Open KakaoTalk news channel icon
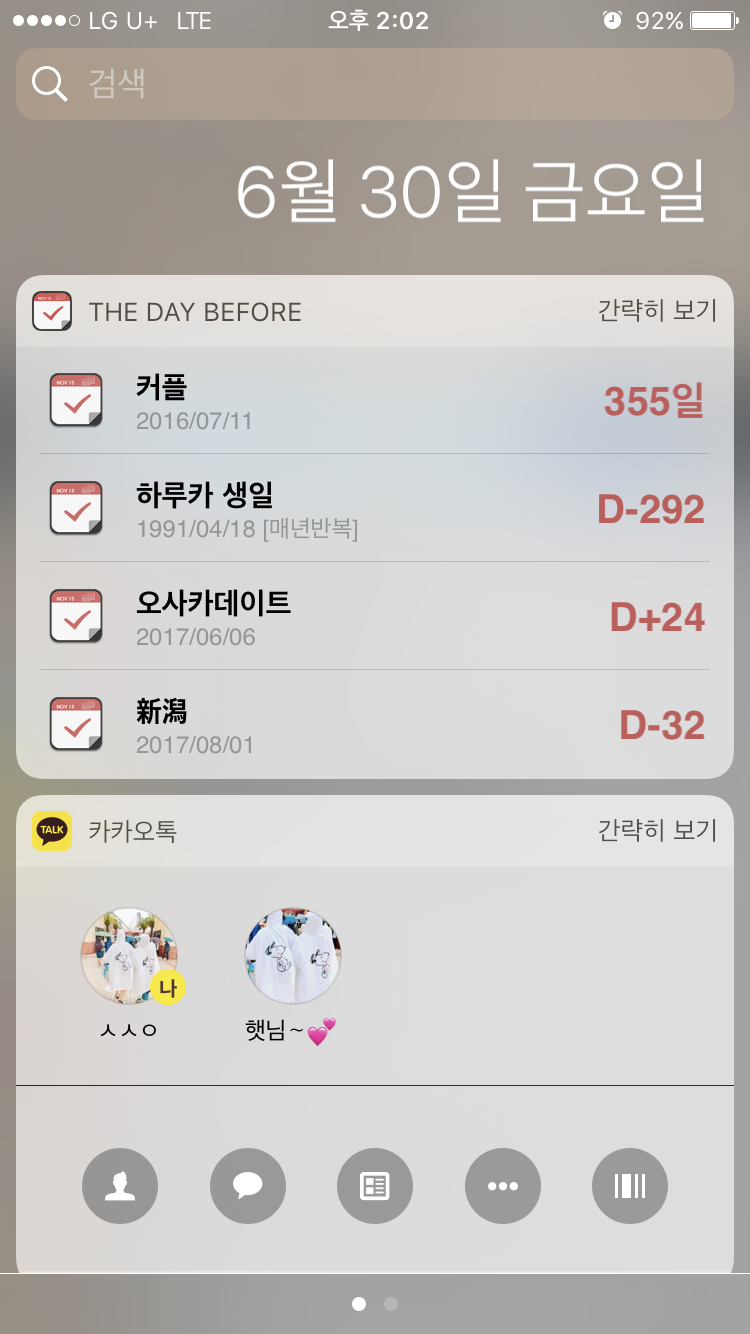This screenshot has height=1334, width=750. pyautogui.click(x=375, y=1186)
